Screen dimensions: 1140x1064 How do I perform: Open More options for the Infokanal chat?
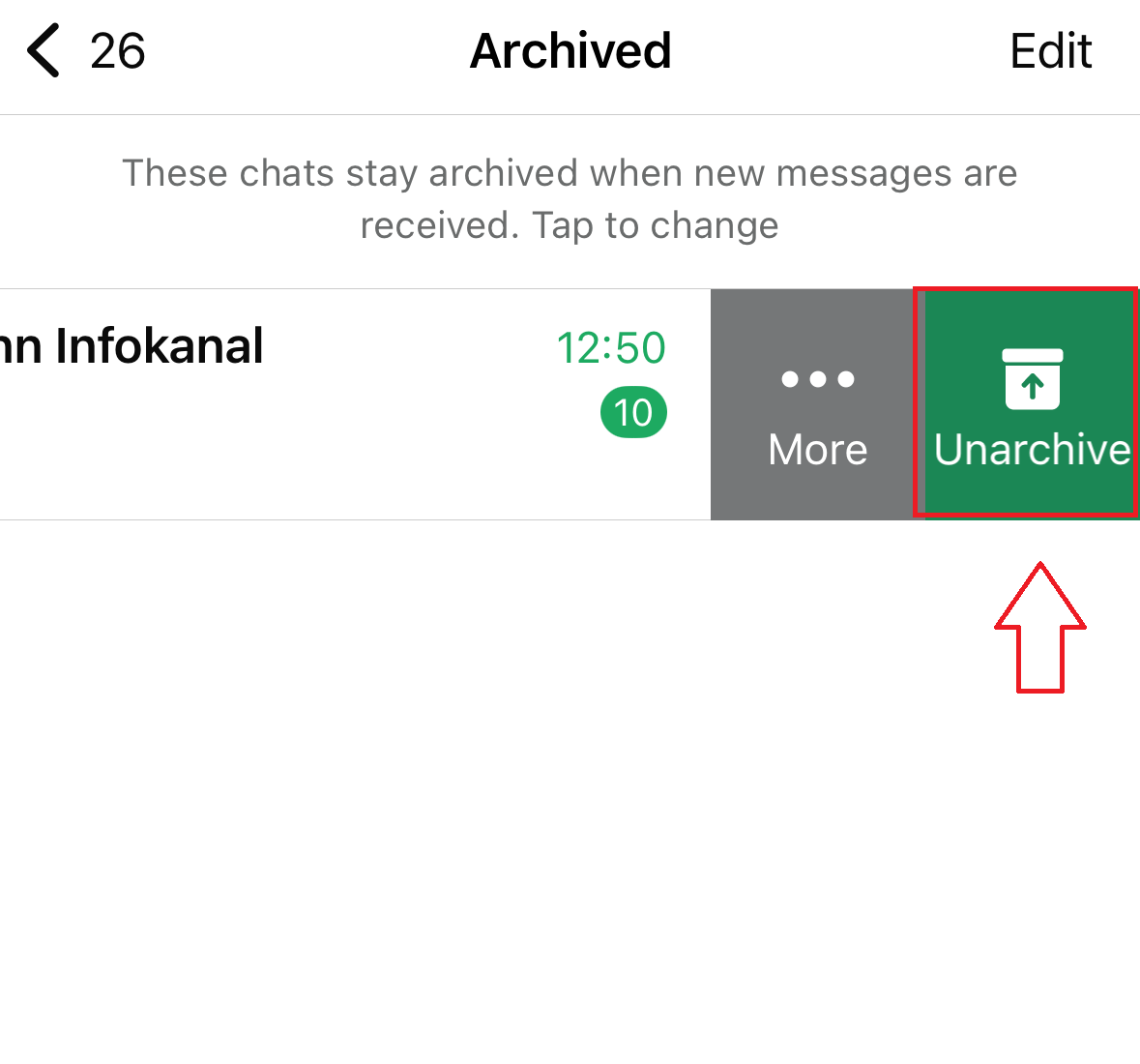pos(817,403)
